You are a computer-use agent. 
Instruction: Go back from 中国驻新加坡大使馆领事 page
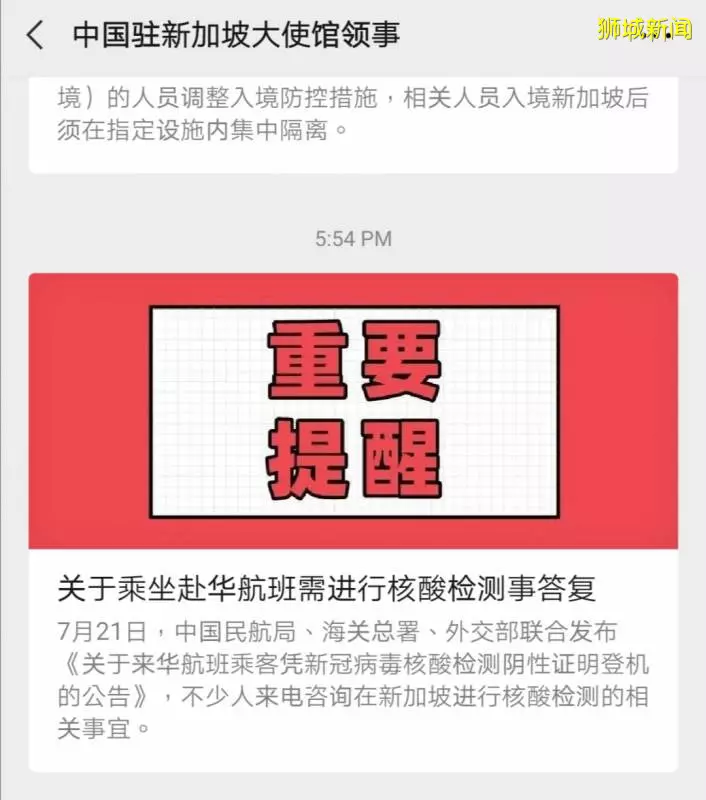pos(36,35)
